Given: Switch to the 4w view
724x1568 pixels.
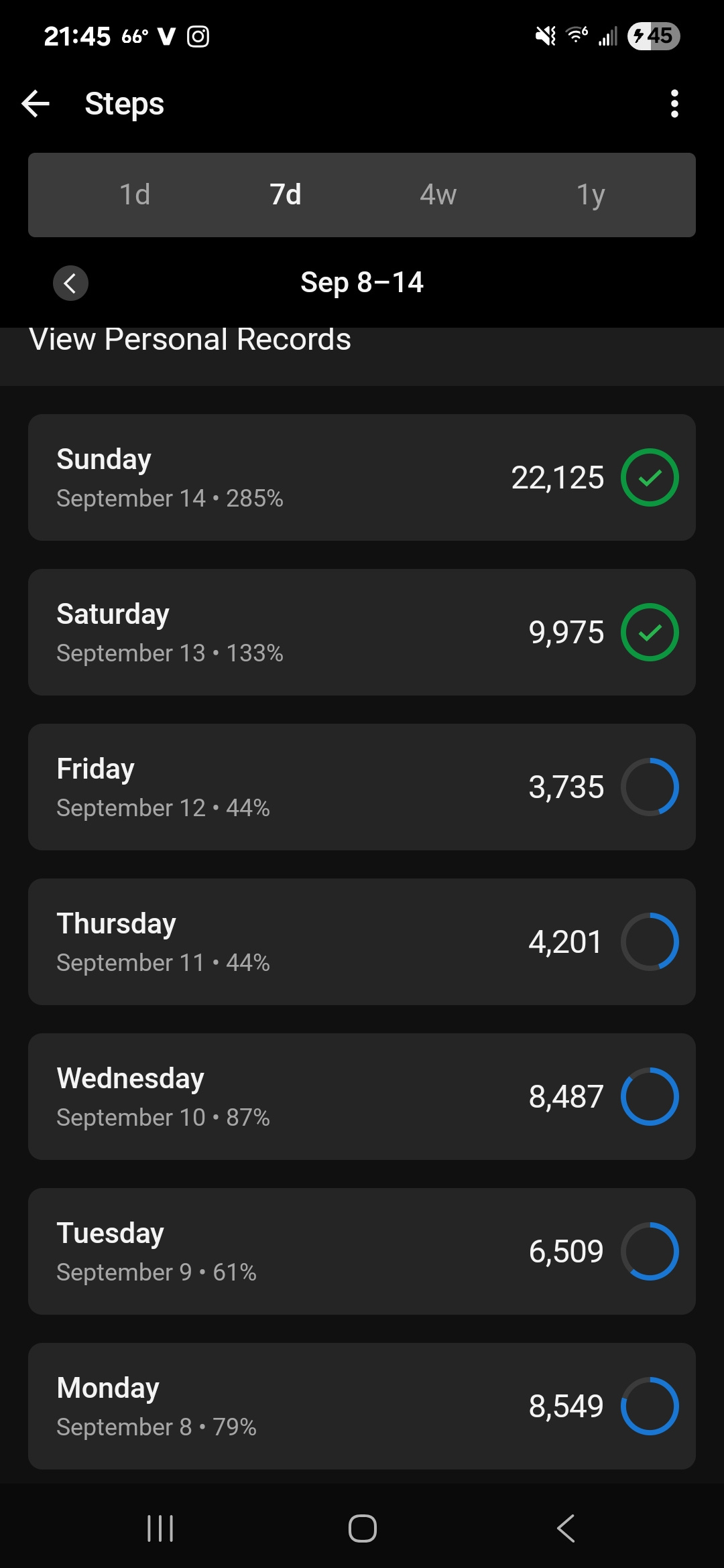Looking at the screenshot, I should pyautogui.click(x=438, y=195).
